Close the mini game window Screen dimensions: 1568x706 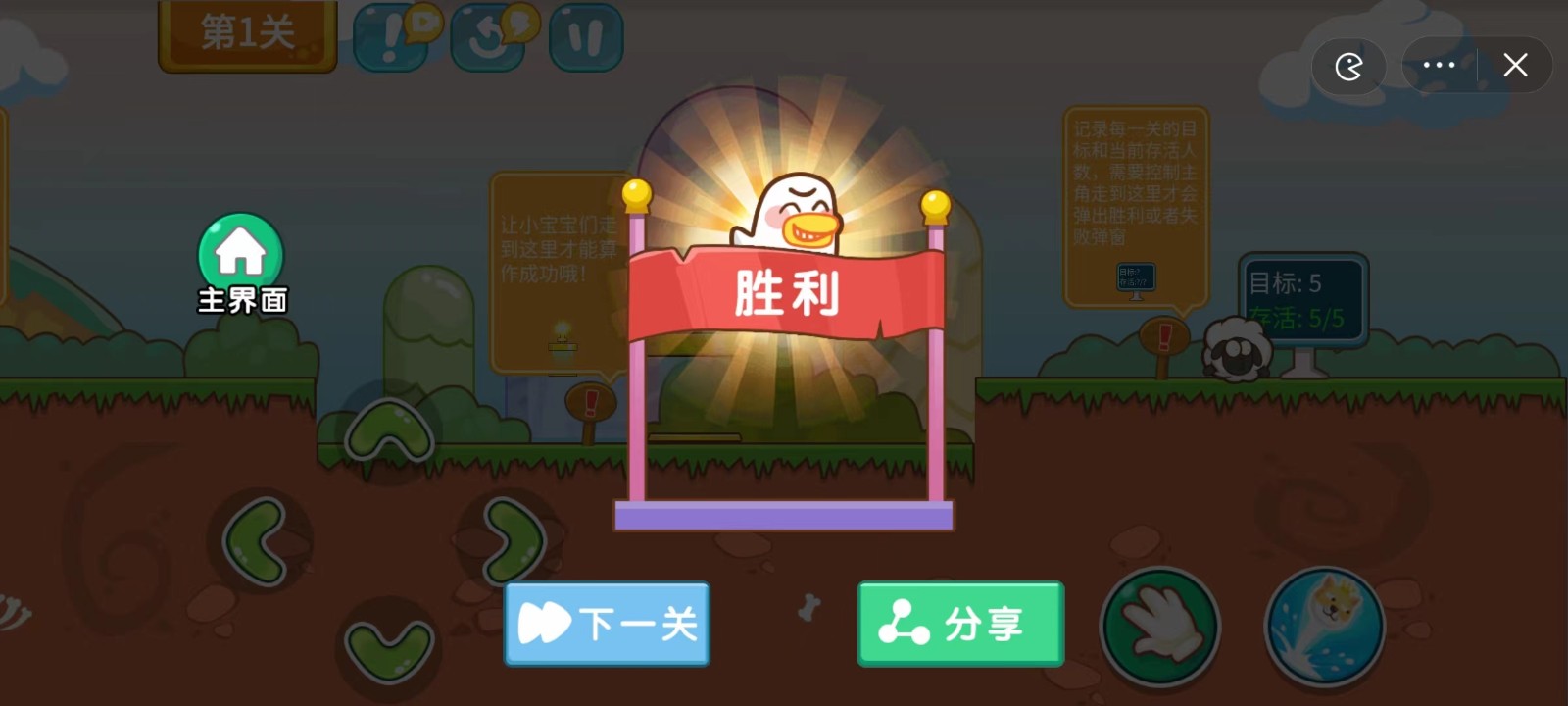pyautogui.click(x=1515, y=66)
